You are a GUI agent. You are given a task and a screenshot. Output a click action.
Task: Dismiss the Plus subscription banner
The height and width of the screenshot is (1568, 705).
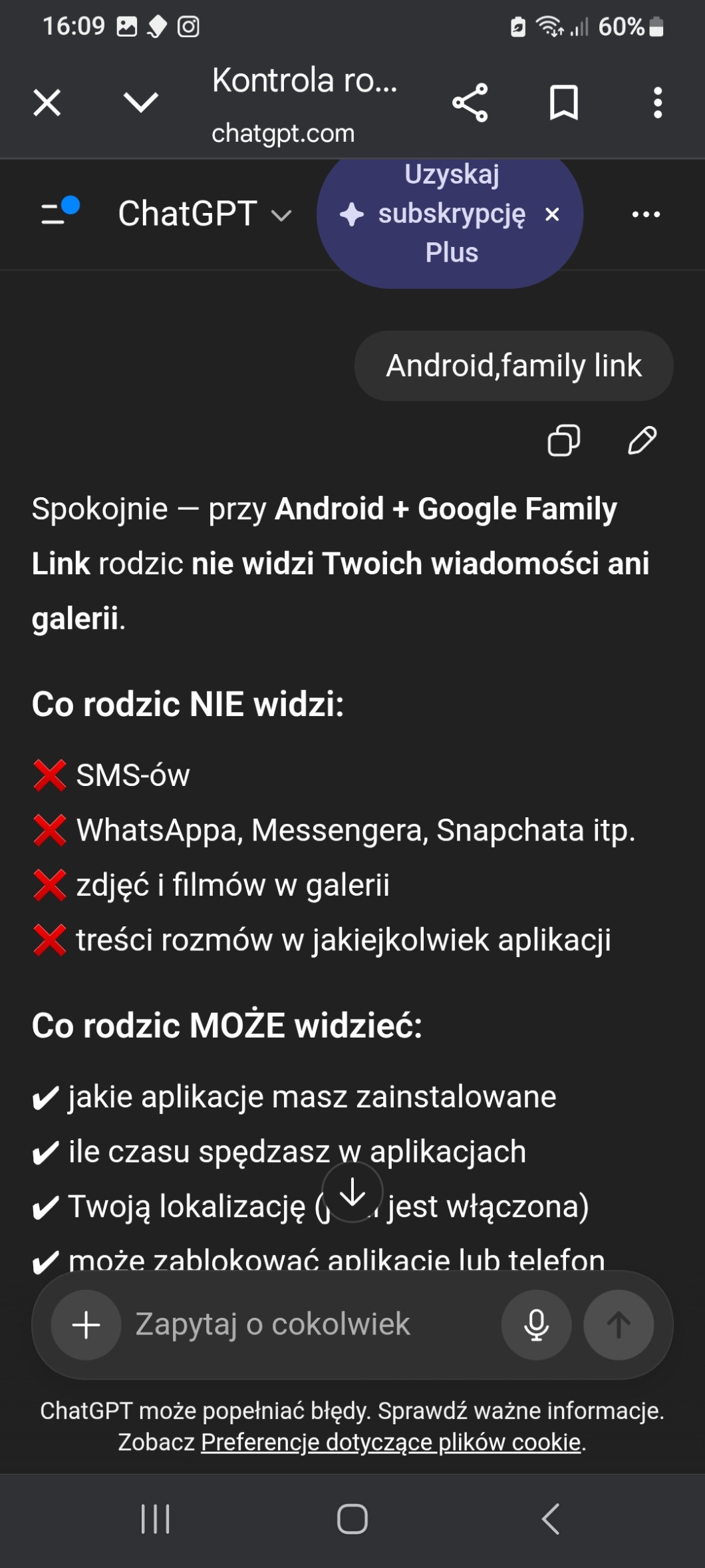click(552, 214)
